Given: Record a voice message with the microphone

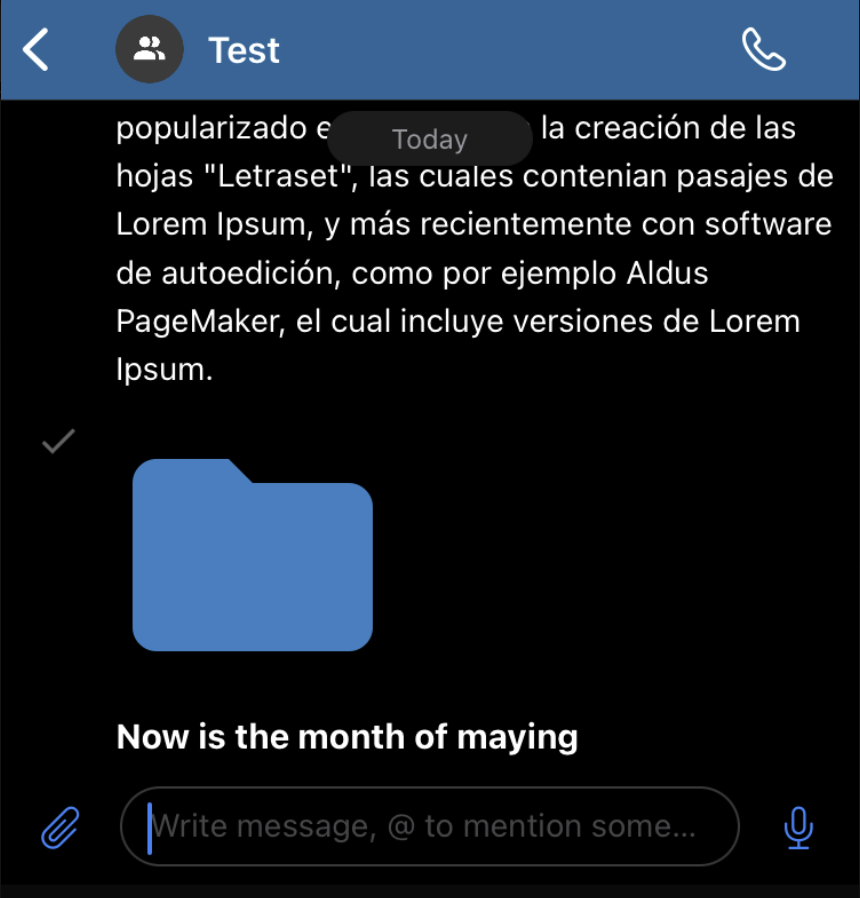Looking at the screenshot, I should pyautogui.click(x=798, y=827).
